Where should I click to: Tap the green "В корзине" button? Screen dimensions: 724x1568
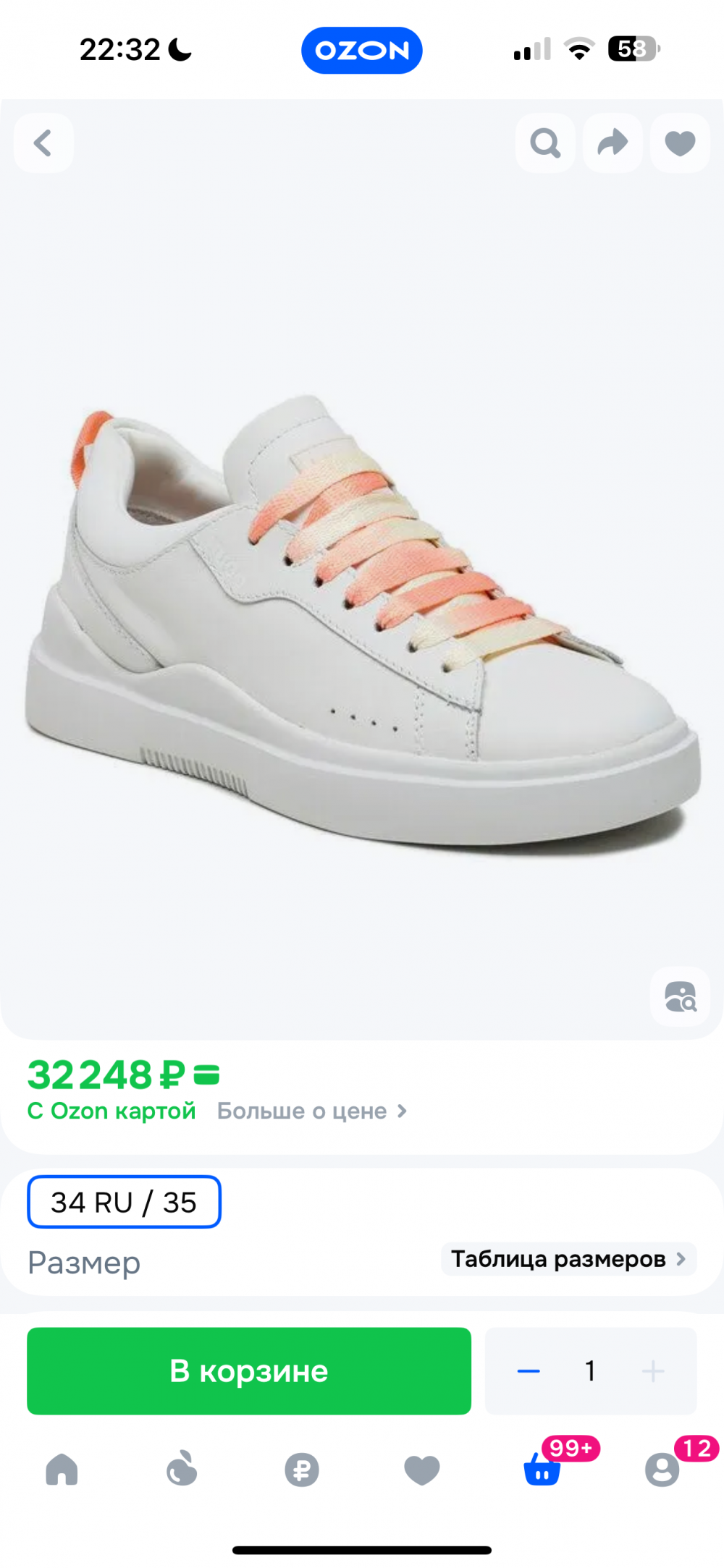point(249,1370)
